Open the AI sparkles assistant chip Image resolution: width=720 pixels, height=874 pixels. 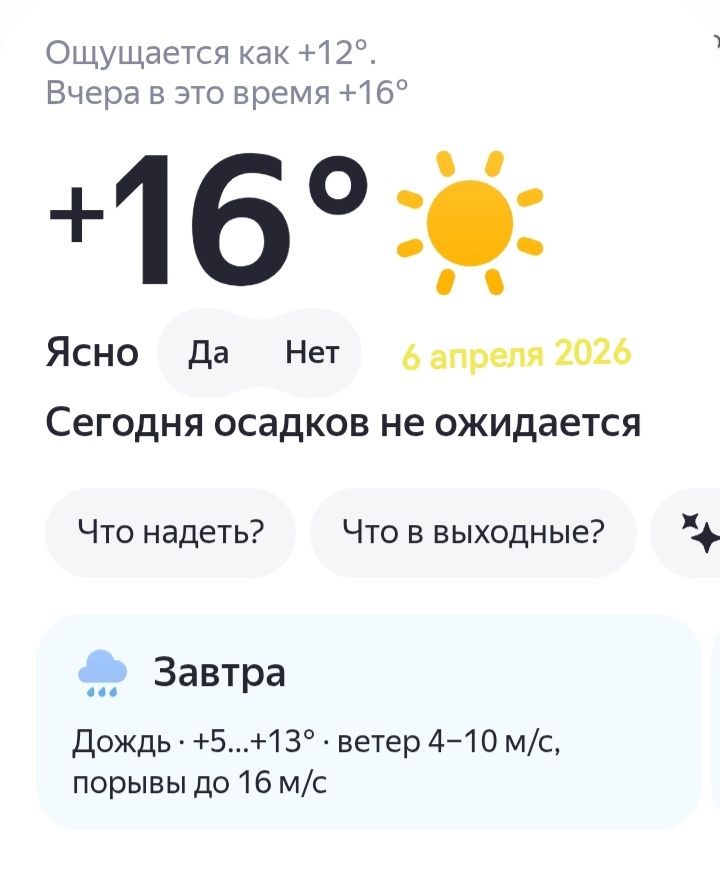click(700, 533)
